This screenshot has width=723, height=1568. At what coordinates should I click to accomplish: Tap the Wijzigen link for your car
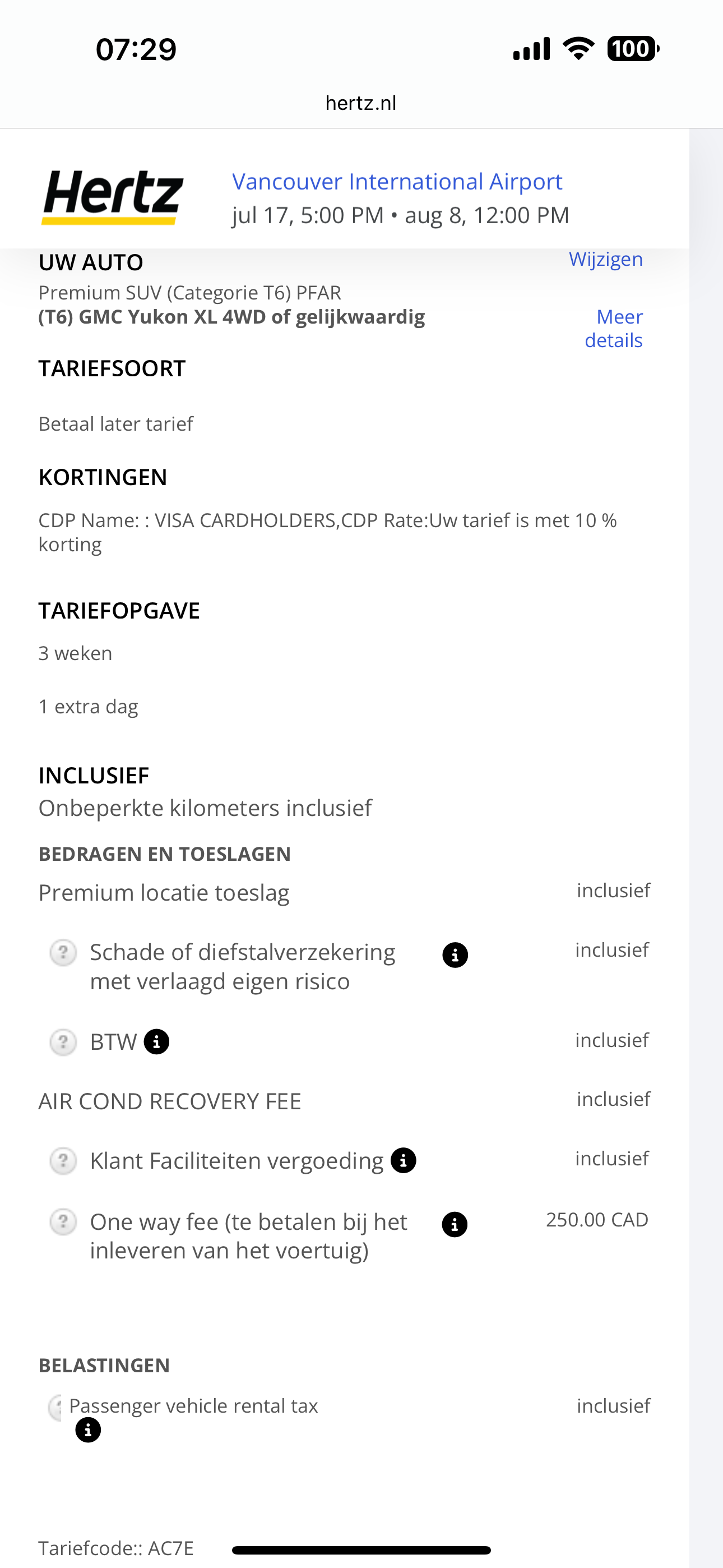pos(605,259)
